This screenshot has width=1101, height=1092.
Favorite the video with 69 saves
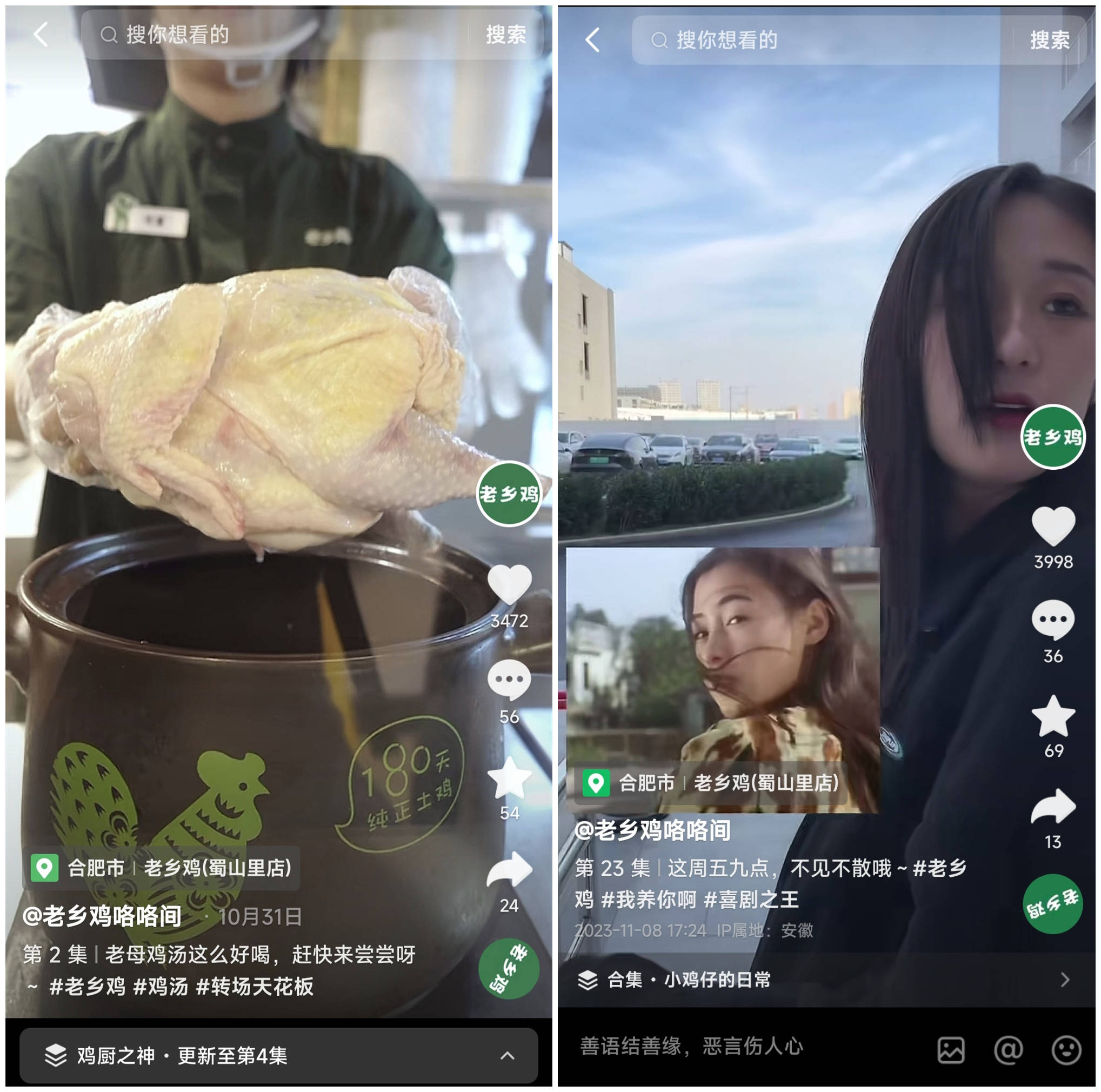(1053, 716)
